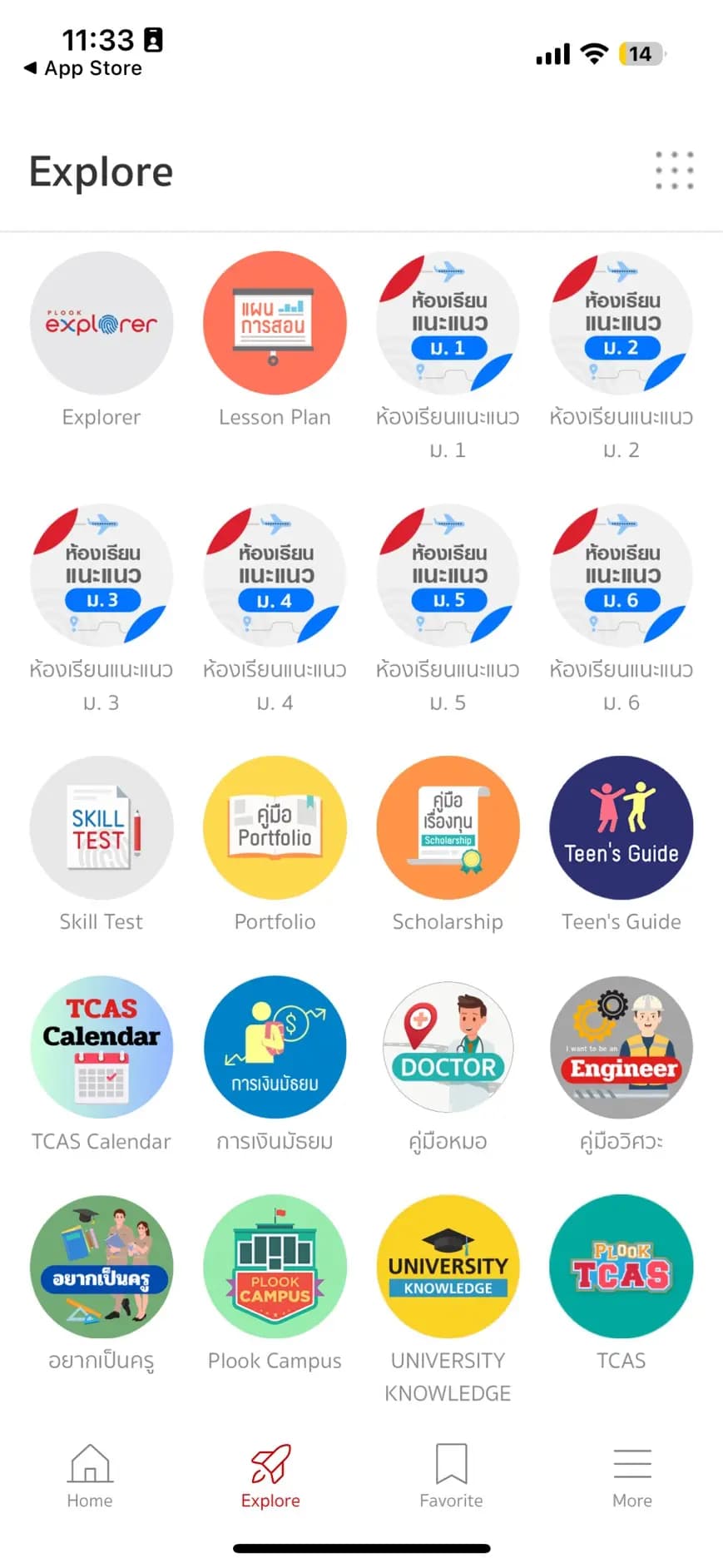Select ห้องเรียนแนะแนว ม. 4

click(275, 576)
